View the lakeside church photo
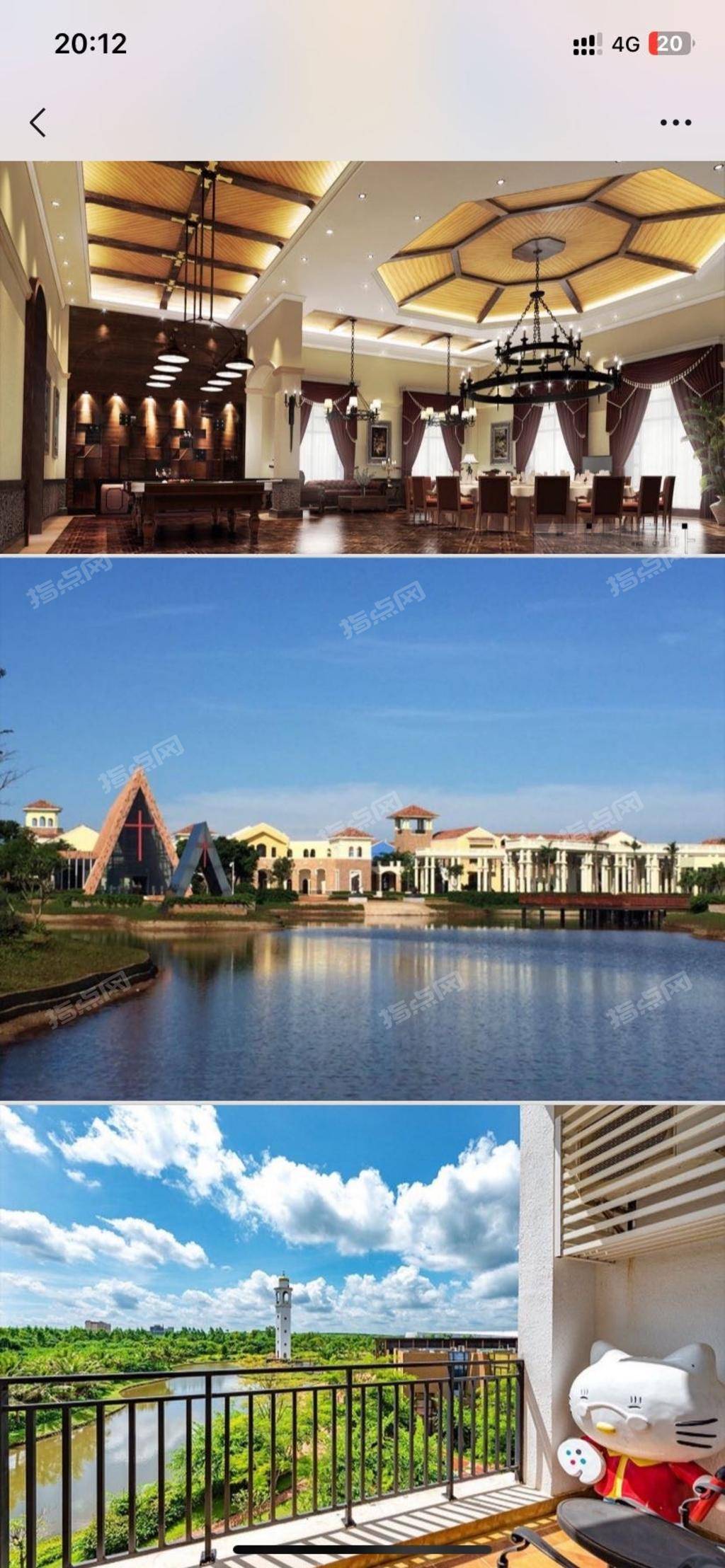Screen dimensions: 725x1568 pyautogui.click(x=362, y=828)
